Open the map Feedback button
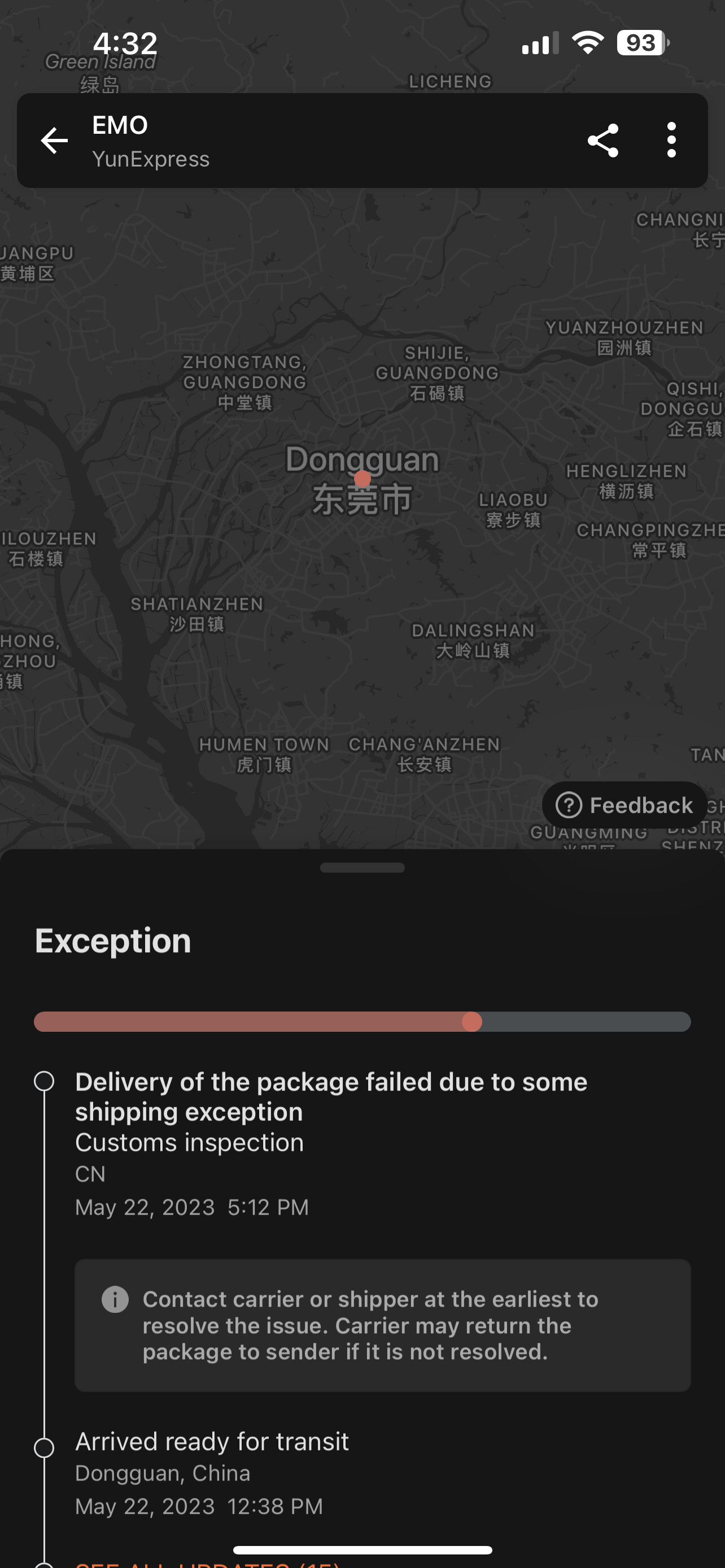725x1568 pixels. (624, 805)
